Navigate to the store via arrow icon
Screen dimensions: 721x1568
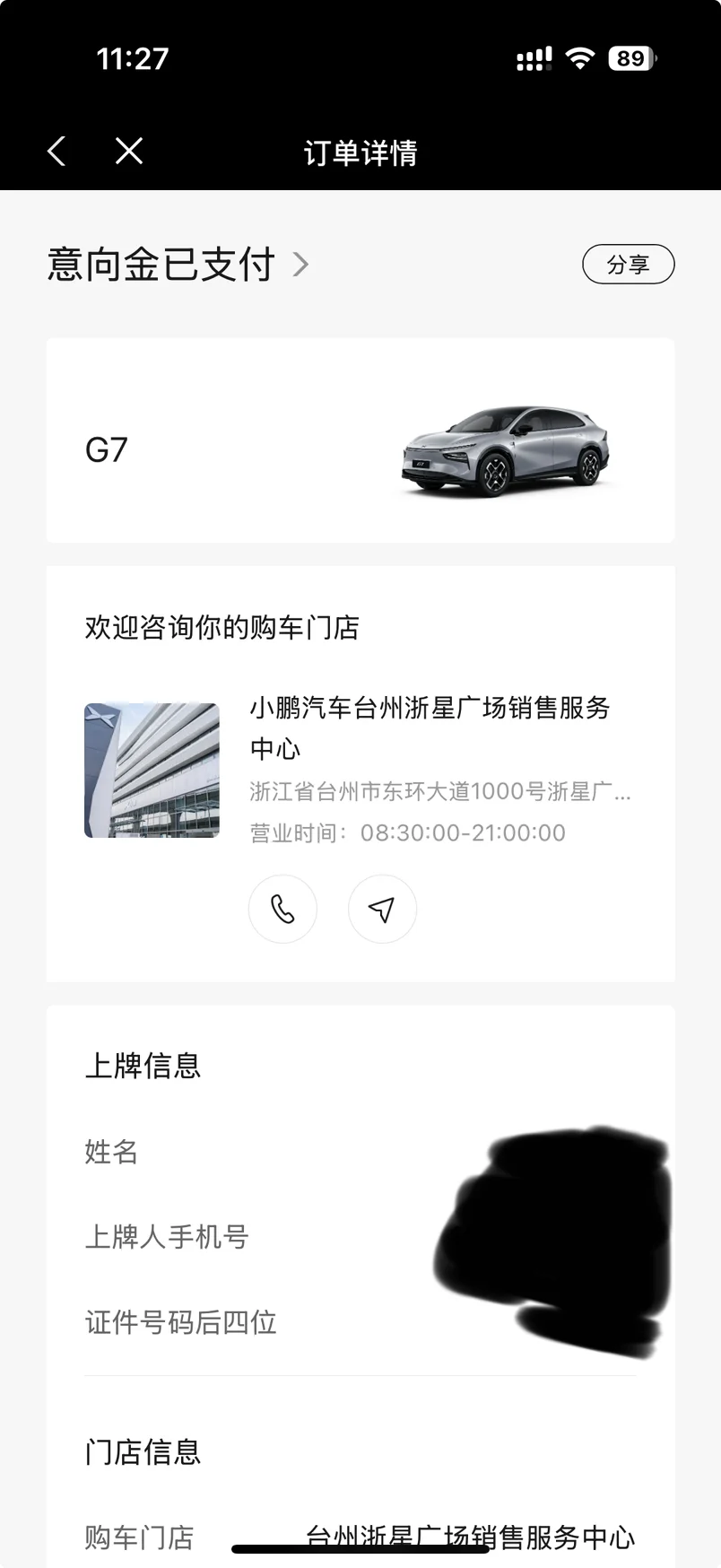coord(382,910)
